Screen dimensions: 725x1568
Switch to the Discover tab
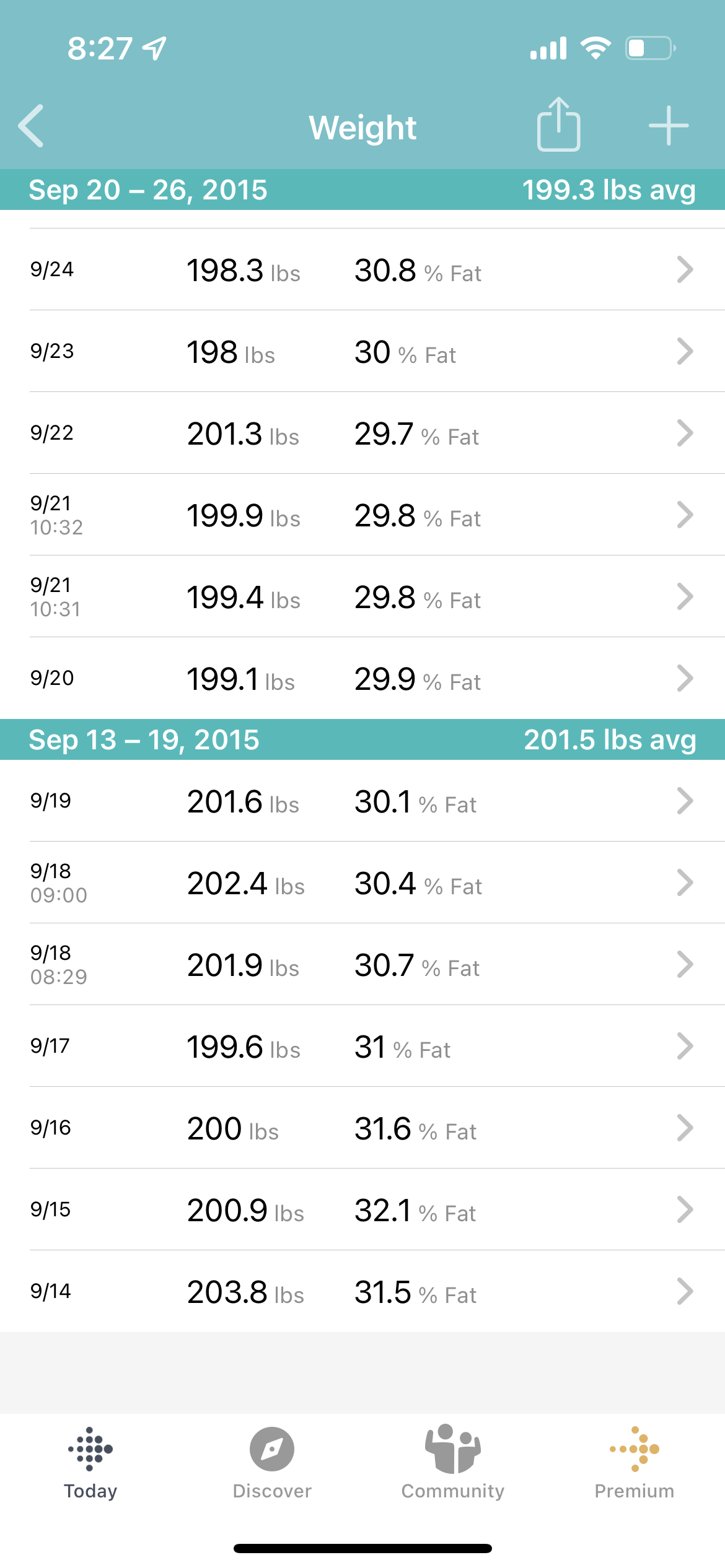(x=272, y=1463)
